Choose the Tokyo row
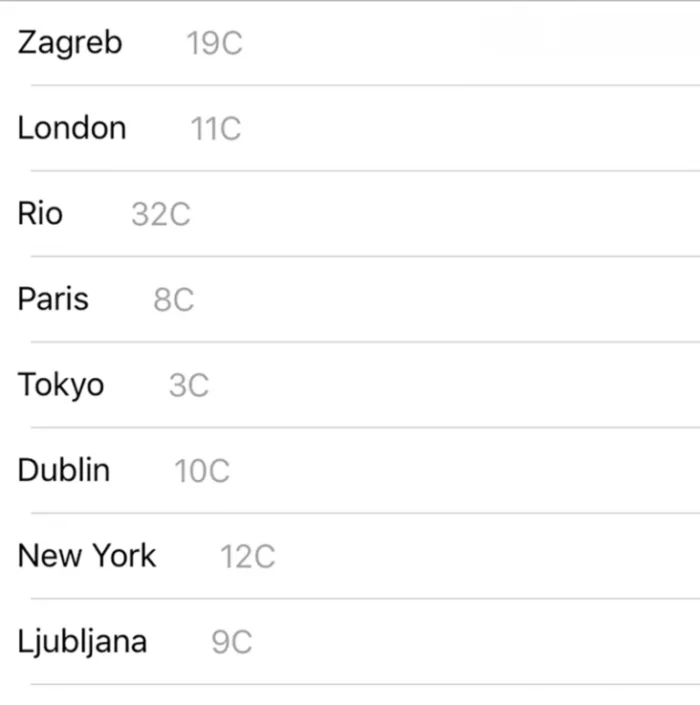Screen dimensions: 700x705 click(60, 385)
